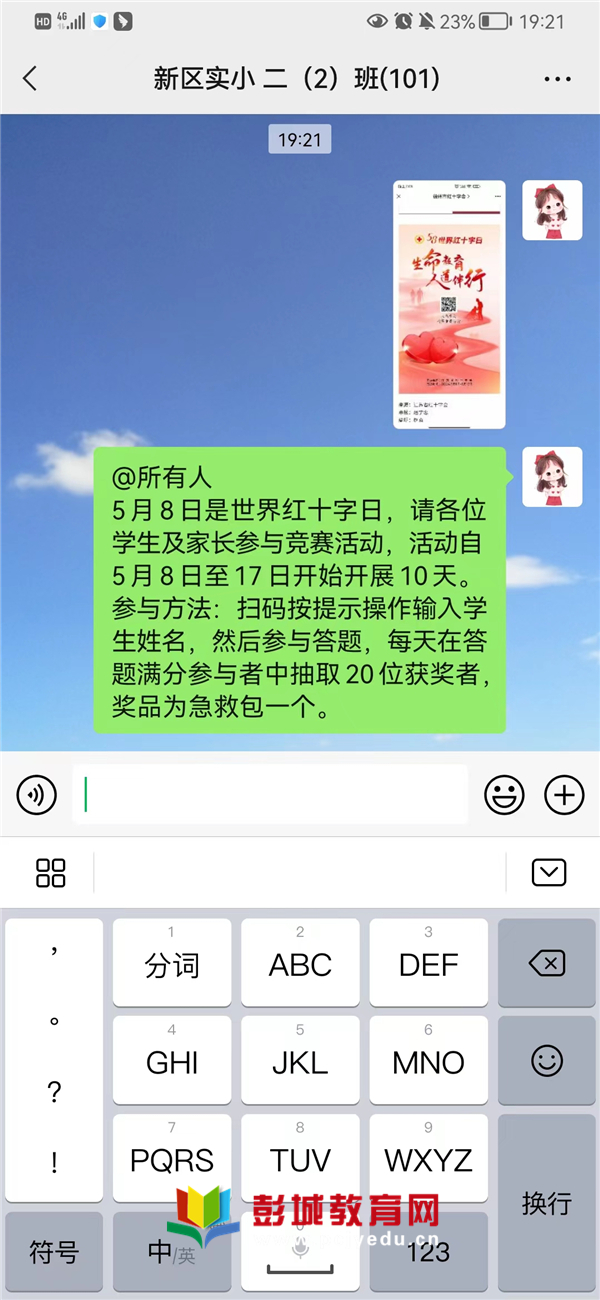Tap the backspace key
Image resolution: width=600 pixels, height=1300 pixels.
pos(547,964)
